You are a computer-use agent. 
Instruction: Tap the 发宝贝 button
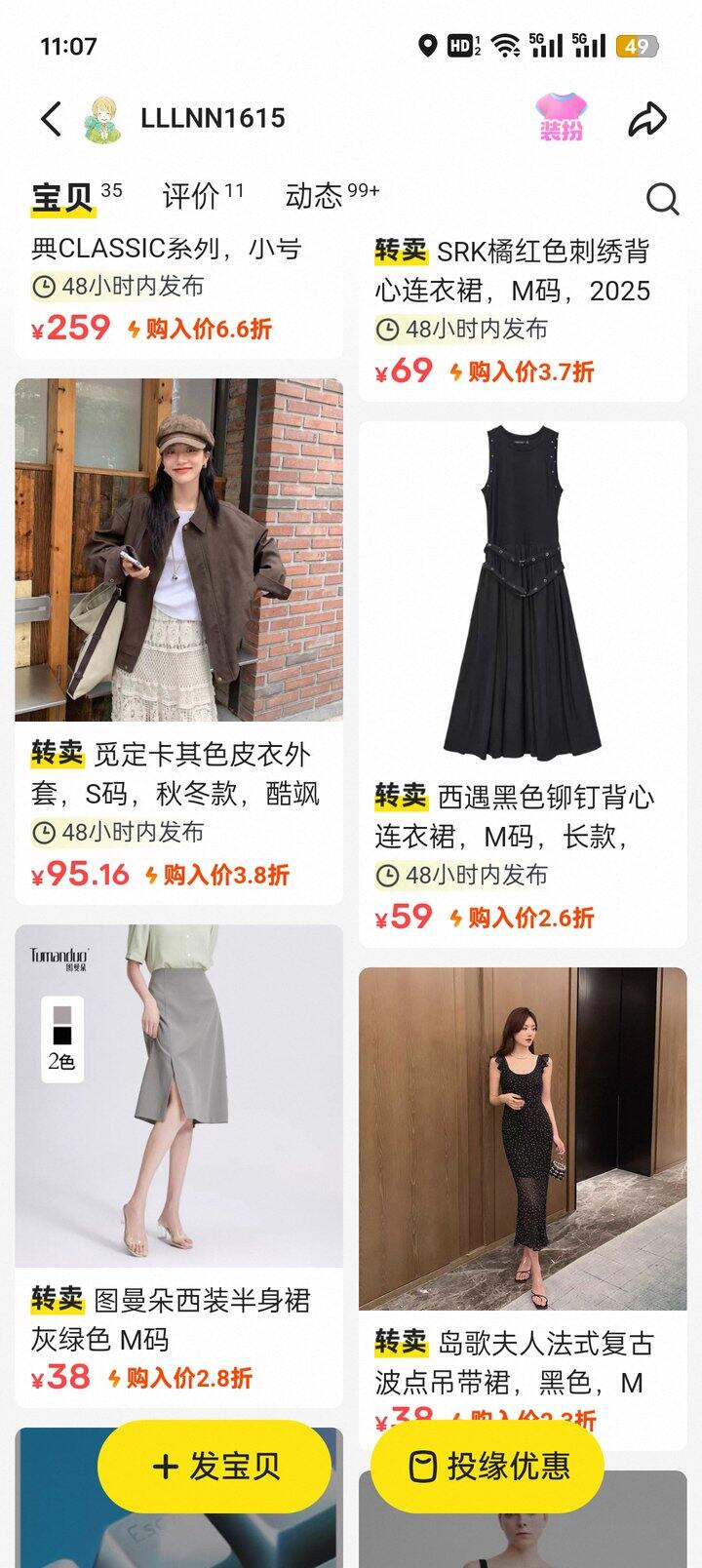214,1464
